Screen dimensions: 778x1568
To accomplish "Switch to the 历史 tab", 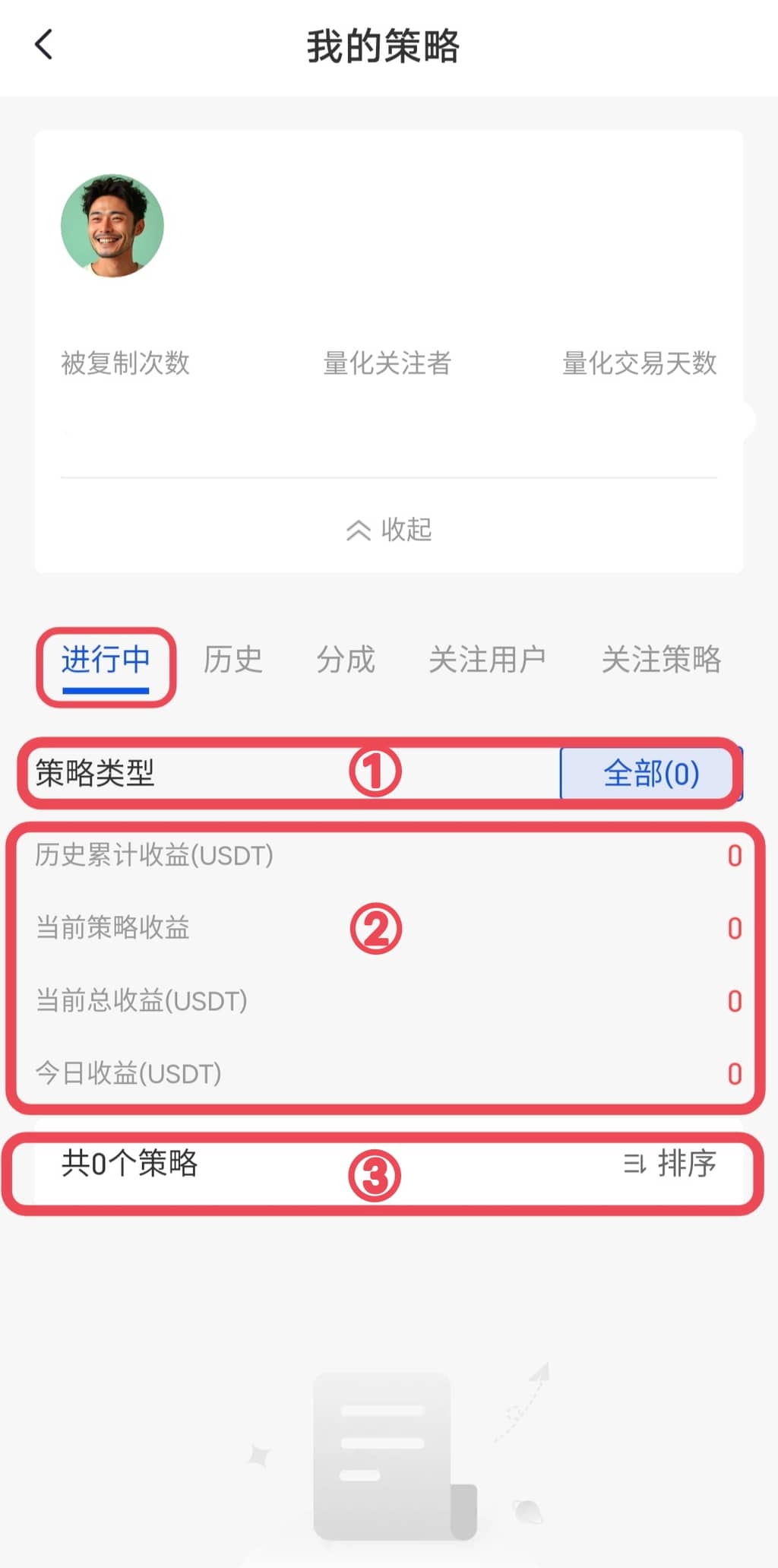I will 232,660.
